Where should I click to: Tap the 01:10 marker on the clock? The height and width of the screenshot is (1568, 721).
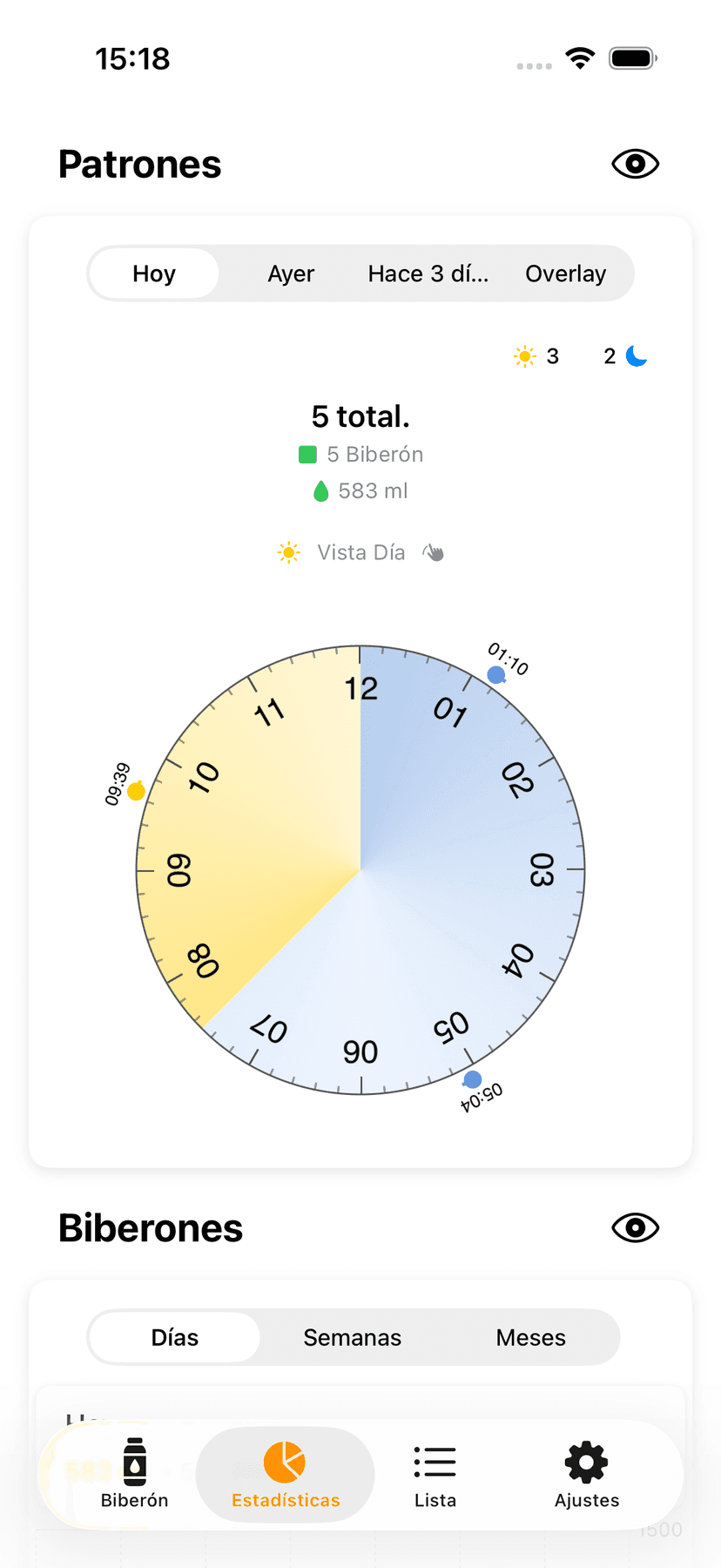point(496,674)
